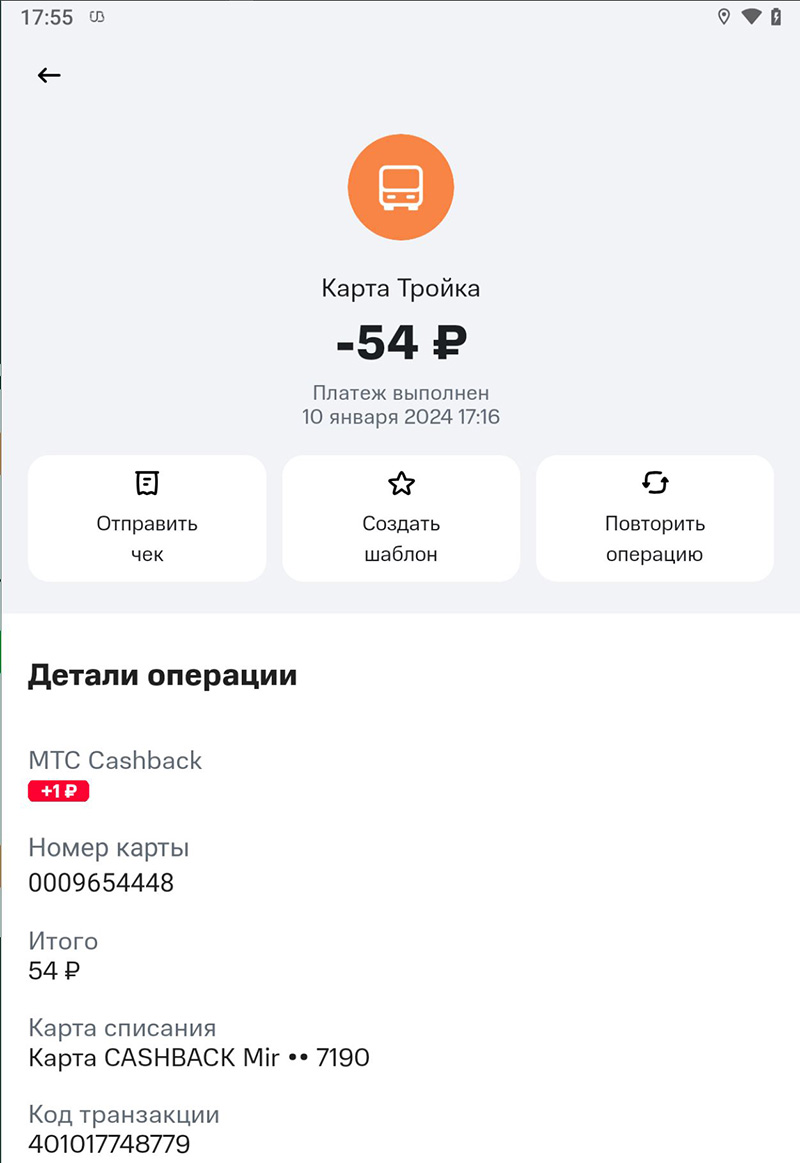The width and height of the screenshot is (800, 1163).
Task: Go back using the arrow icon
Action: pyautogui.click(x=49, y=75)
